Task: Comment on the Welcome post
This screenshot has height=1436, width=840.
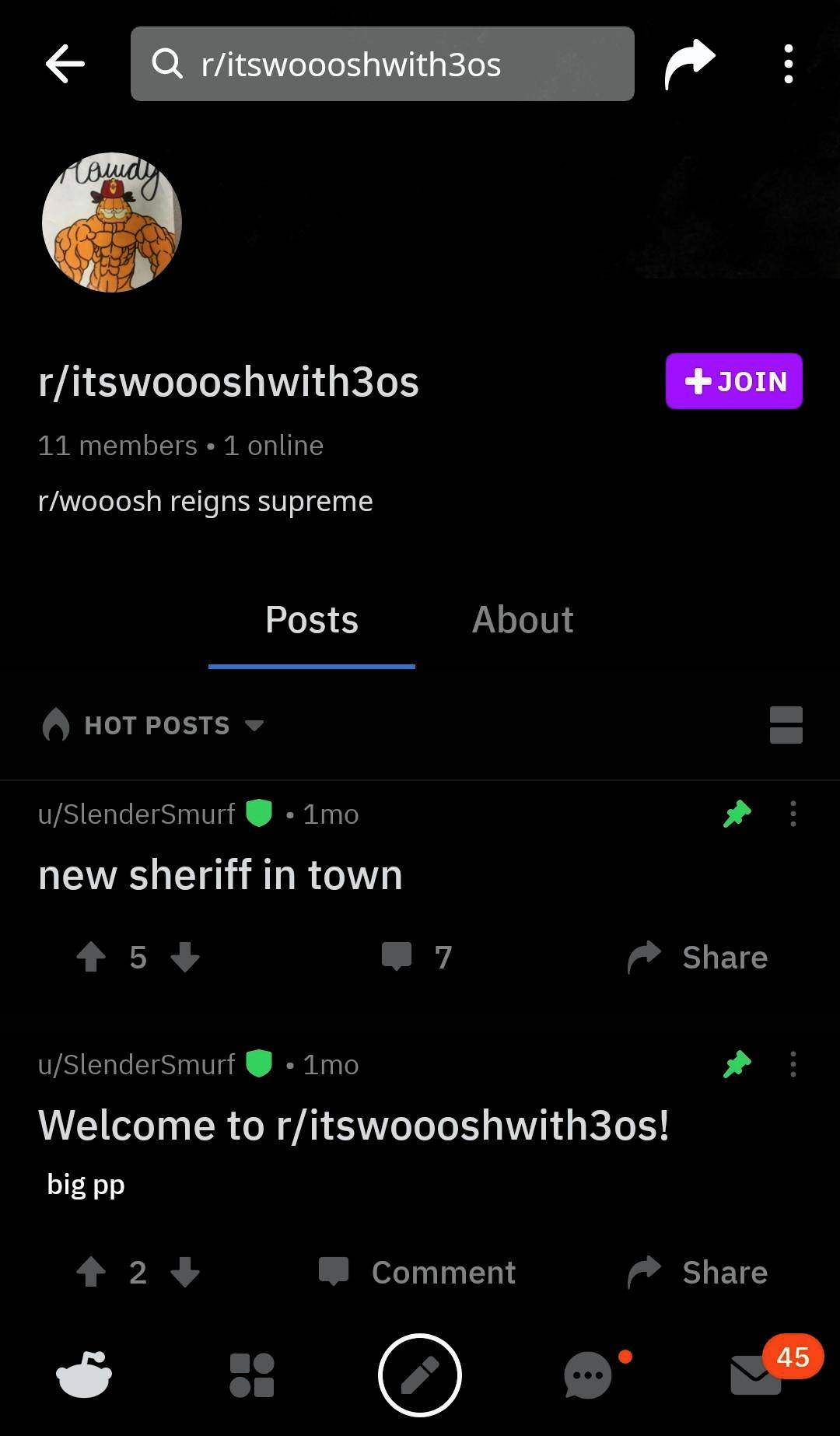Action: click(417, 1273)
